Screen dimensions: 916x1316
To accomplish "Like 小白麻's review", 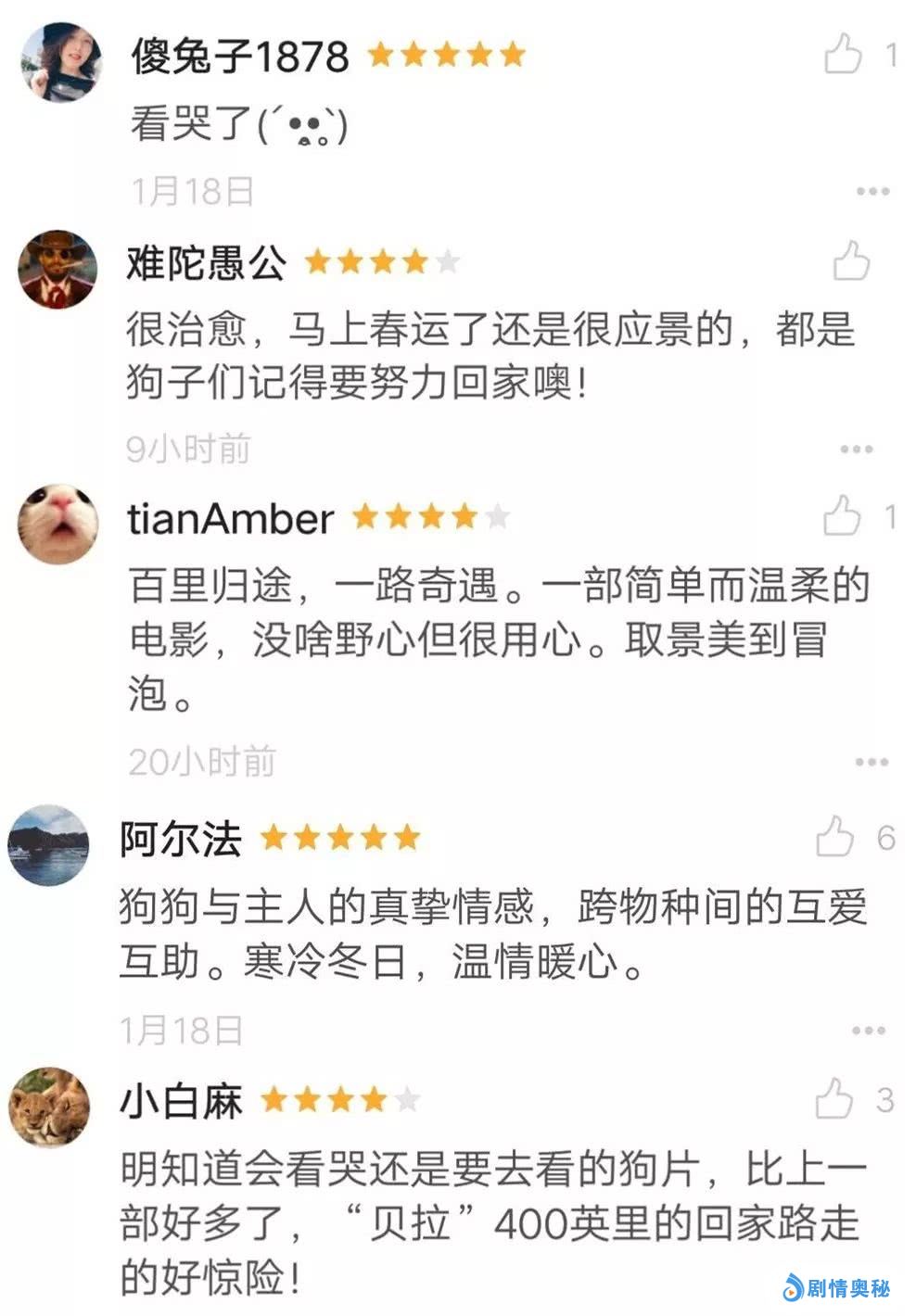I will point(833,1099).
